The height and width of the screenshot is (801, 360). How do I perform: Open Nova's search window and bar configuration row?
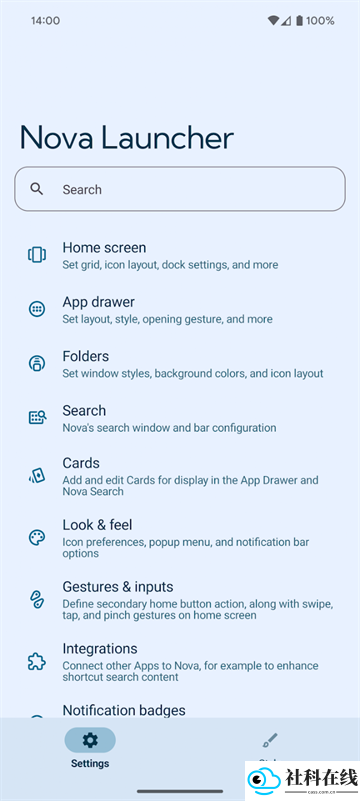pyautogui.click(x=180, y=418)
